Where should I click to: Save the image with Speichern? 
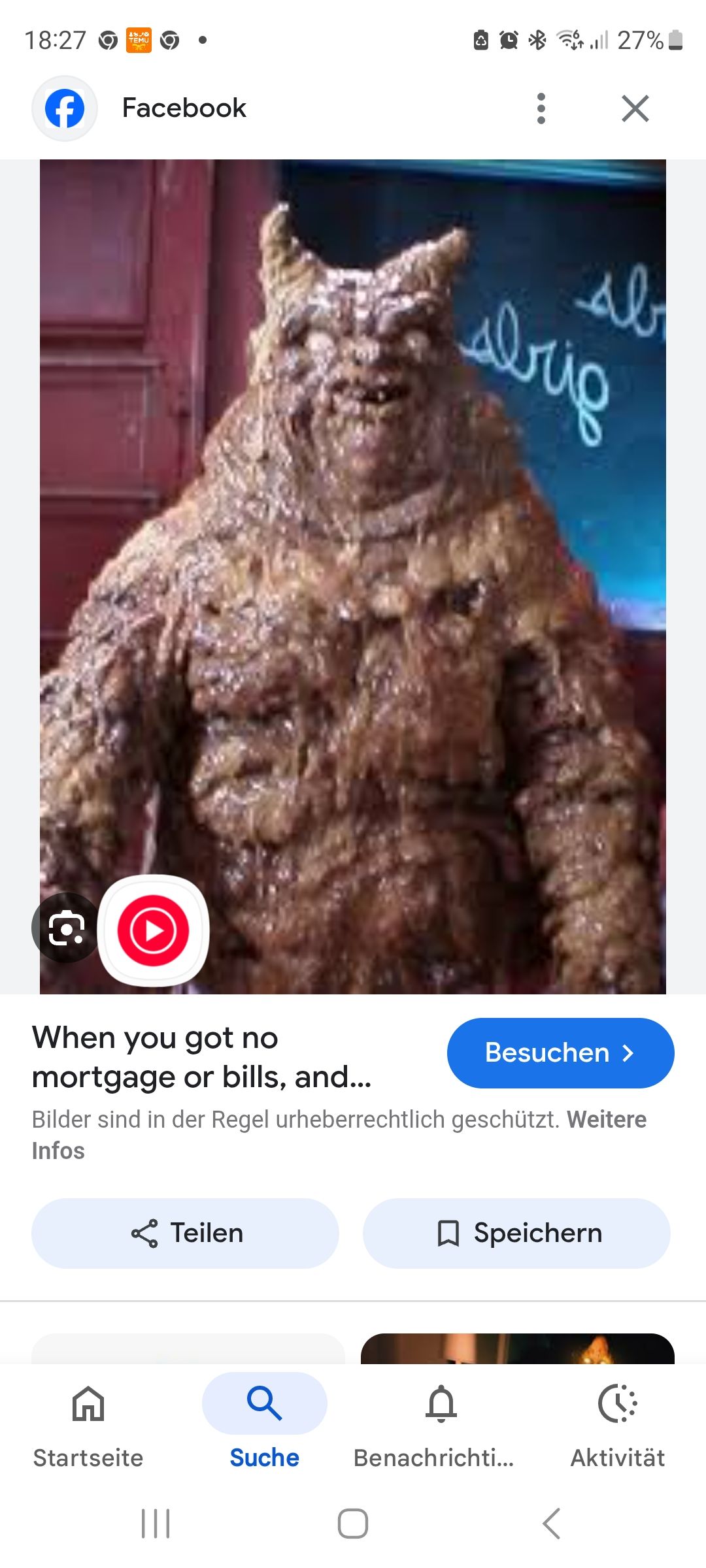516,1233
